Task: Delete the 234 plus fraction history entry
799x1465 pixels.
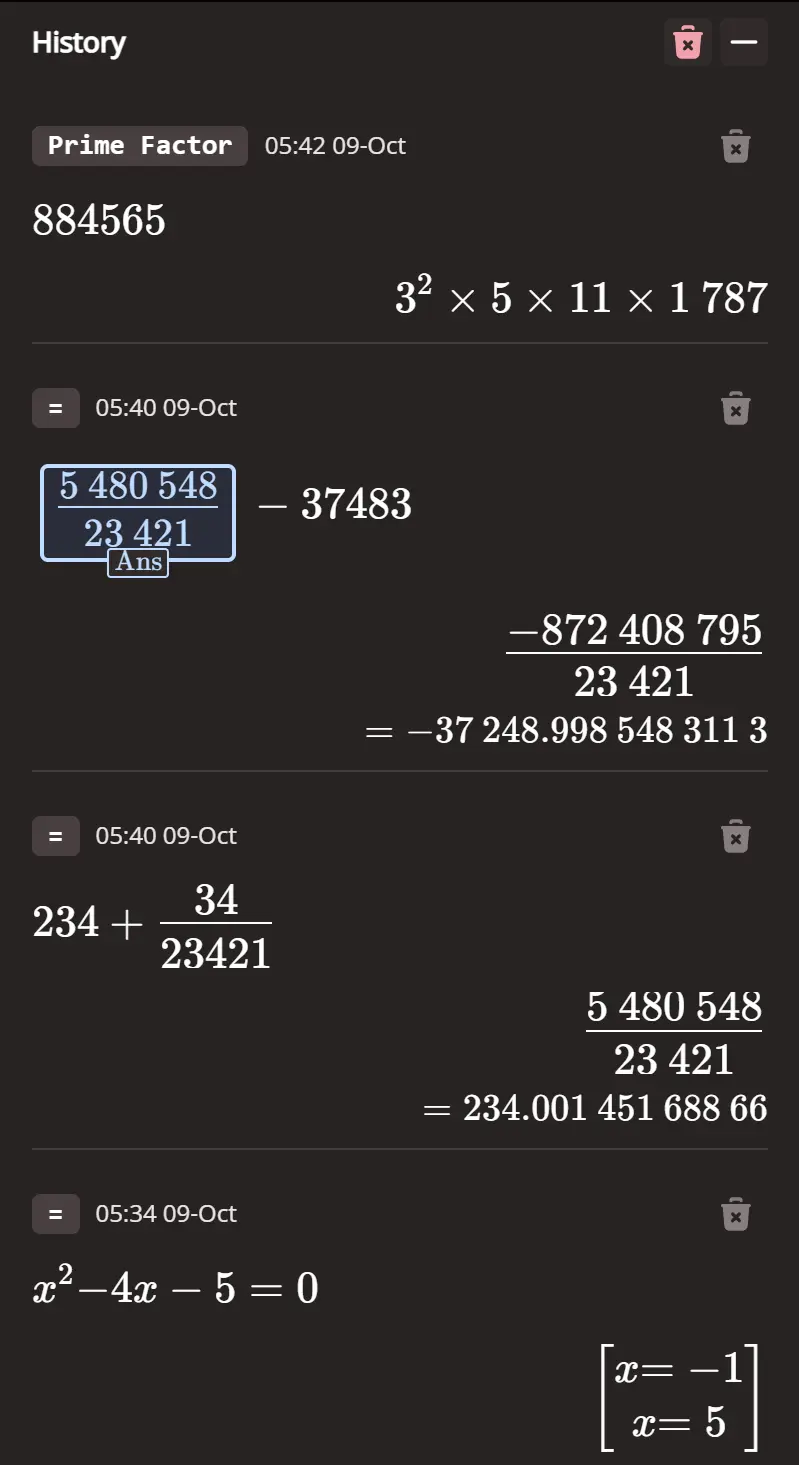Action: click(735, 836)
